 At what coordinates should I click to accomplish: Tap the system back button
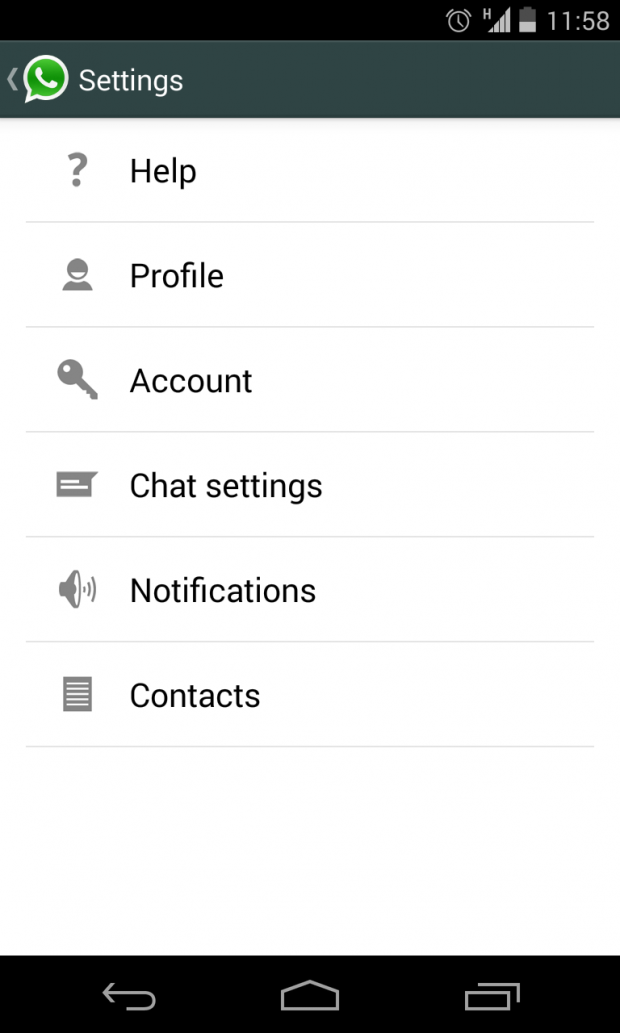click(129, 996)
